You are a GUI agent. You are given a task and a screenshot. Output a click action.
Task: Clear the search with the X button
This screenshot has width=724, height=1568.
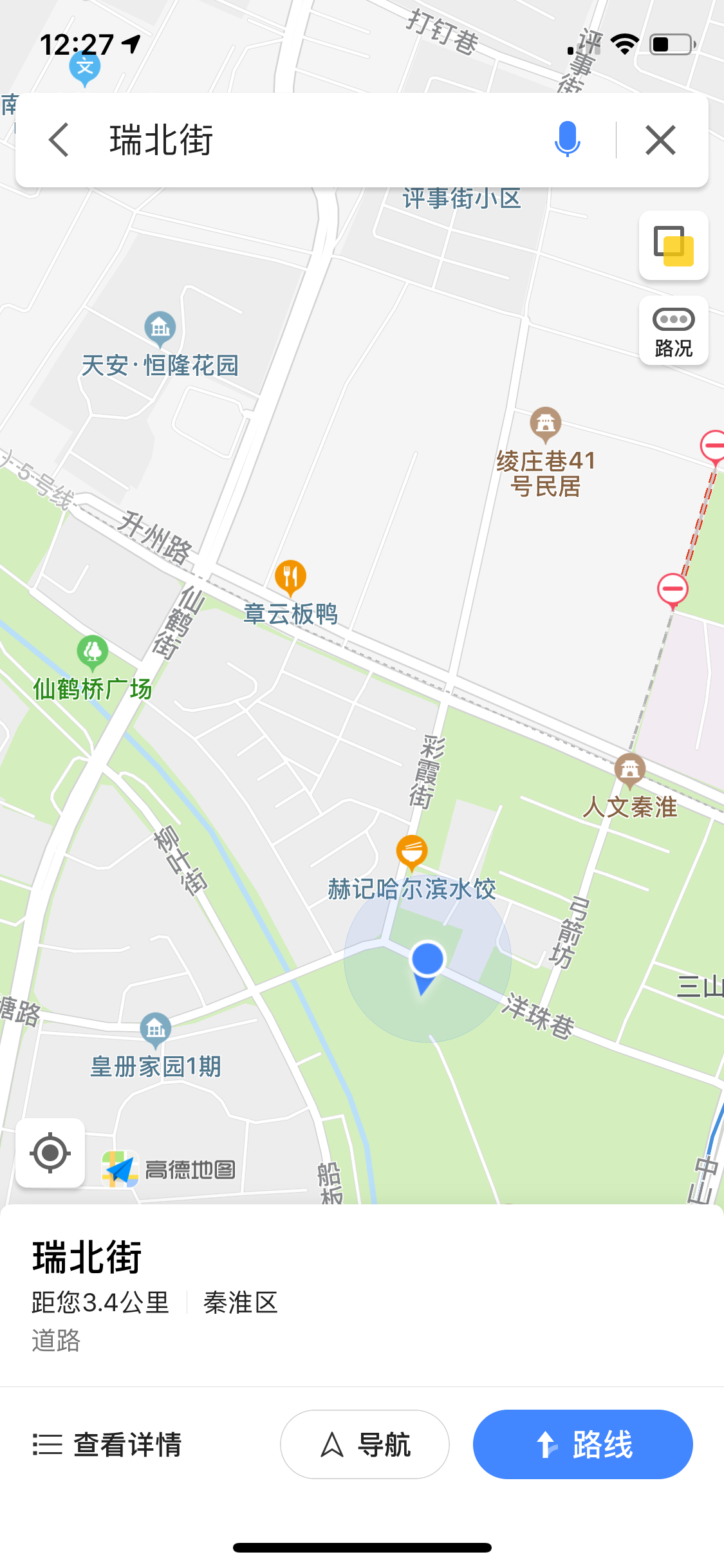point(660,140)
